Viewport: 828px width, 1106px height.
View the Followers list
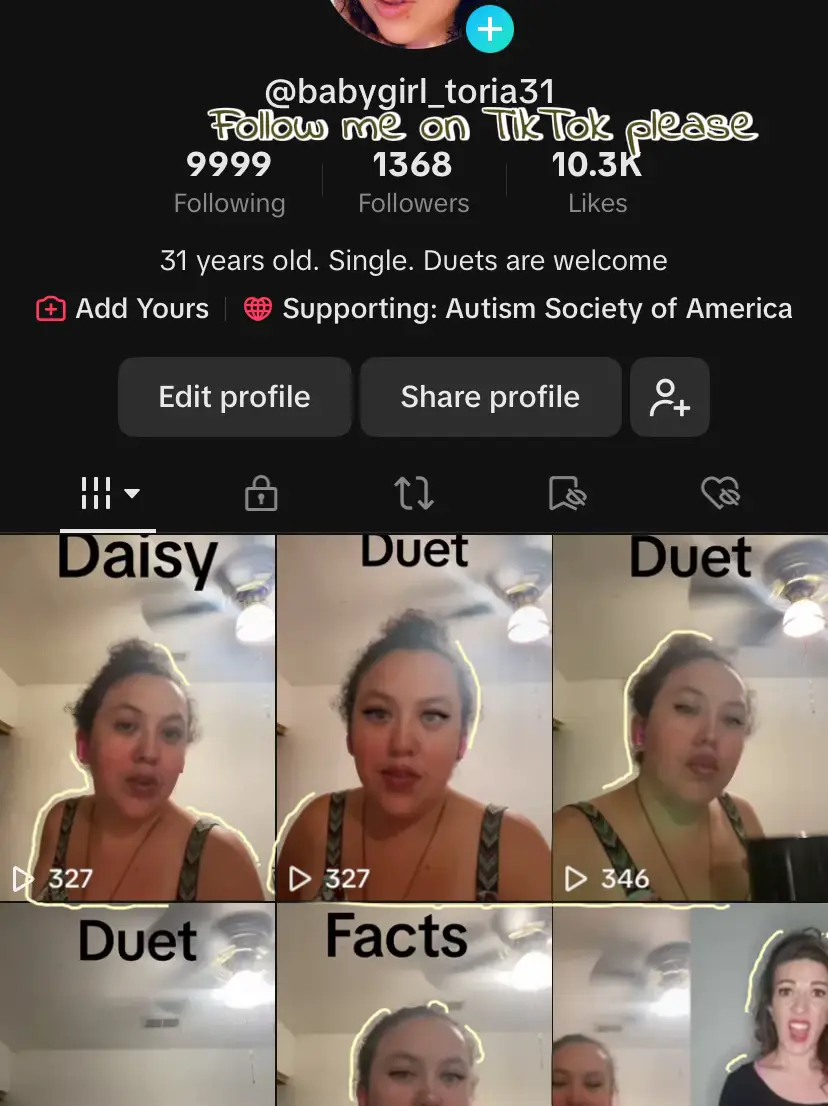pyautogui.click(x=413, y=182)
